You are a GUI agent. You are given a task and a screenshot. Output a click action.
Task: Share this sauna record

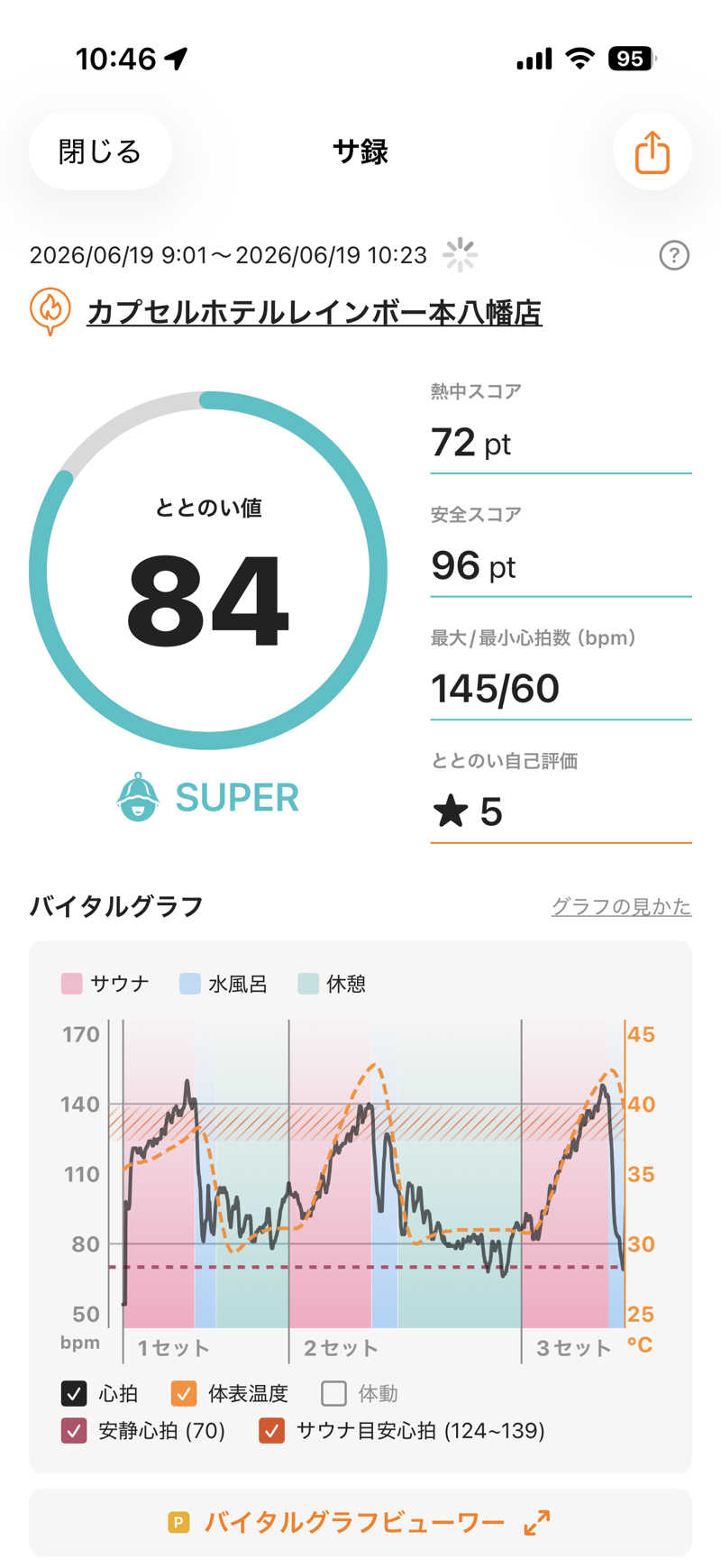coord(652,151)
